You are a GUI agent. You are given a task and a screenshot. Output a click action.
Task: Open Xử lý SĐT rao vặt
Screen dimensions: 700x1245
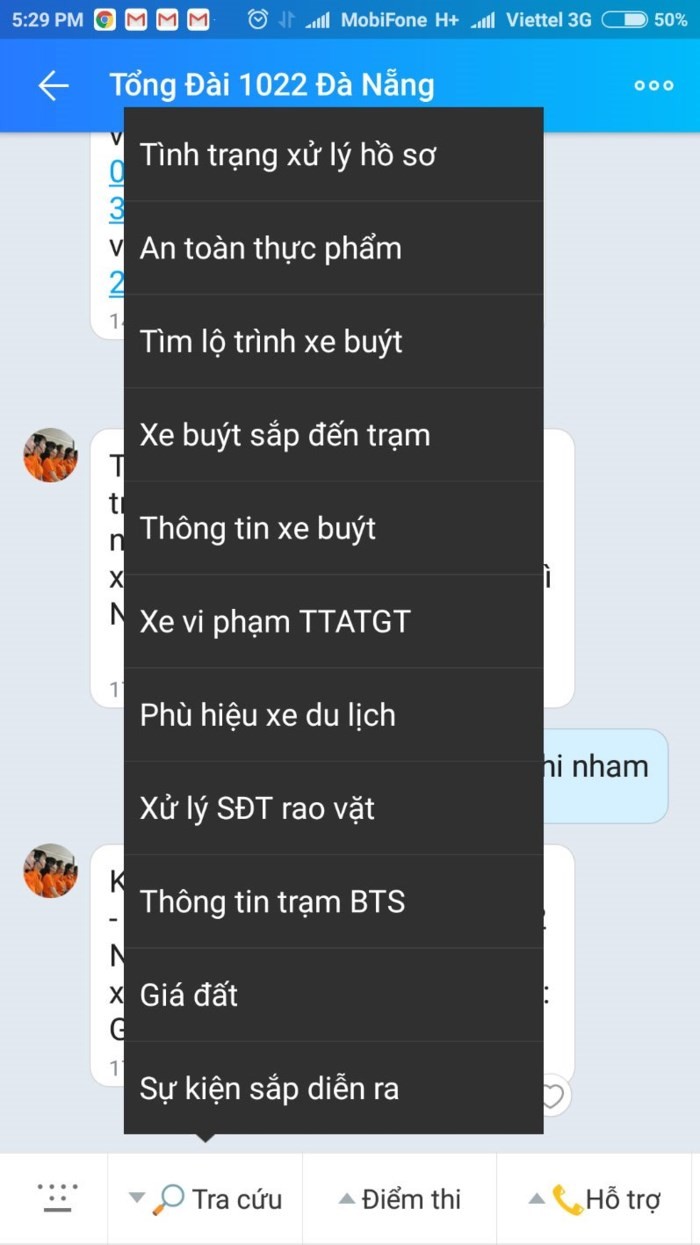[333, 808]
